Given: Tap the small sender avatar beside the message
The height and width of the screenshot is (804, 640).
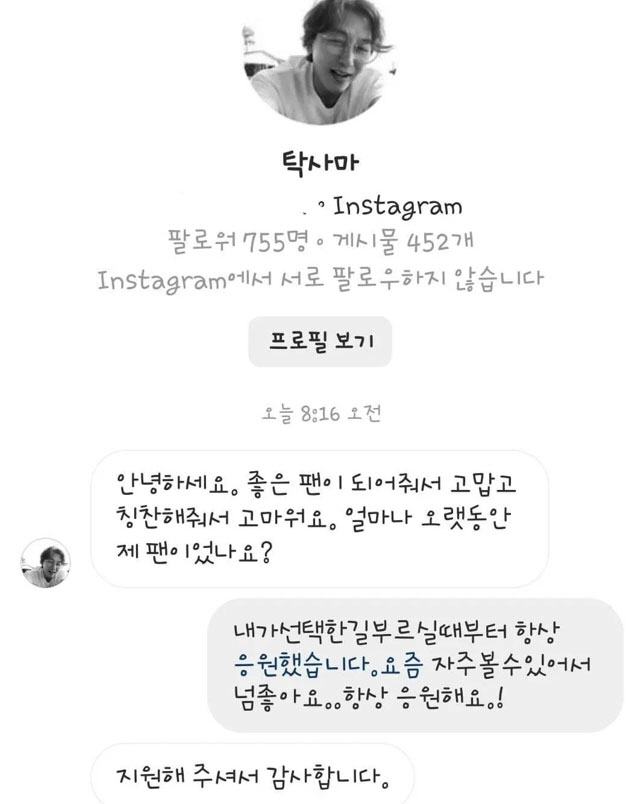Looking at the screenshot, I should point(46,562).
